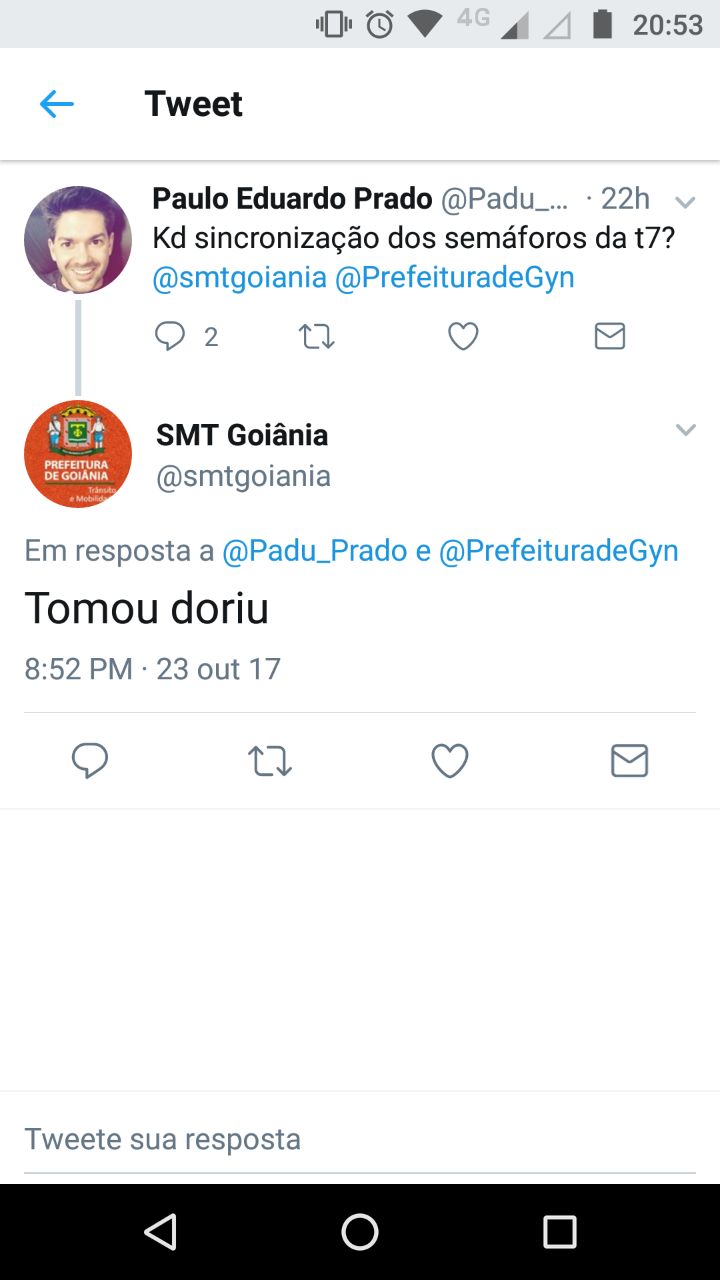Open recent apps from the navigation bar

(559, 1232)
